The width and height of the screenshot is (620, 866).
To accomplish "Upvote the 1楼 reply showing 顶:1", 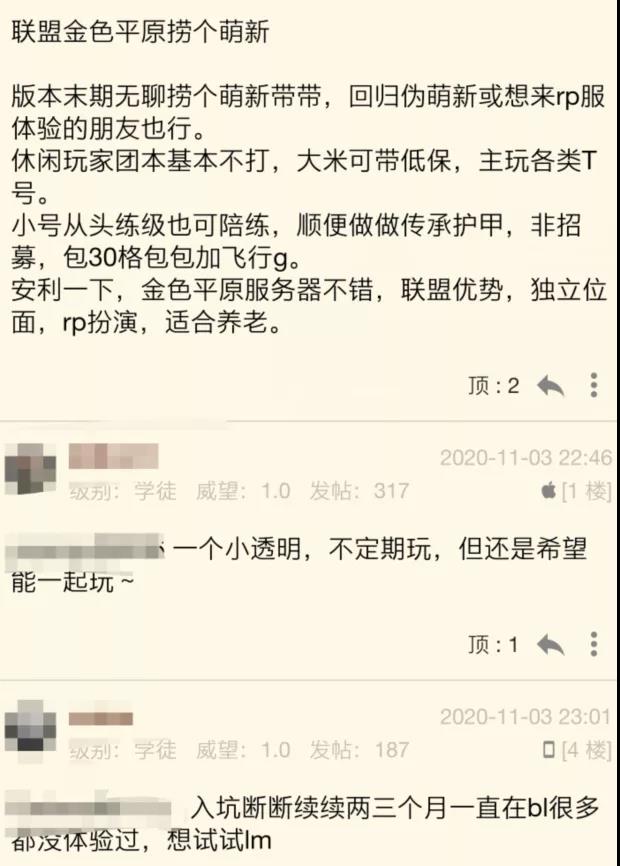I will (x=494, y=645).
